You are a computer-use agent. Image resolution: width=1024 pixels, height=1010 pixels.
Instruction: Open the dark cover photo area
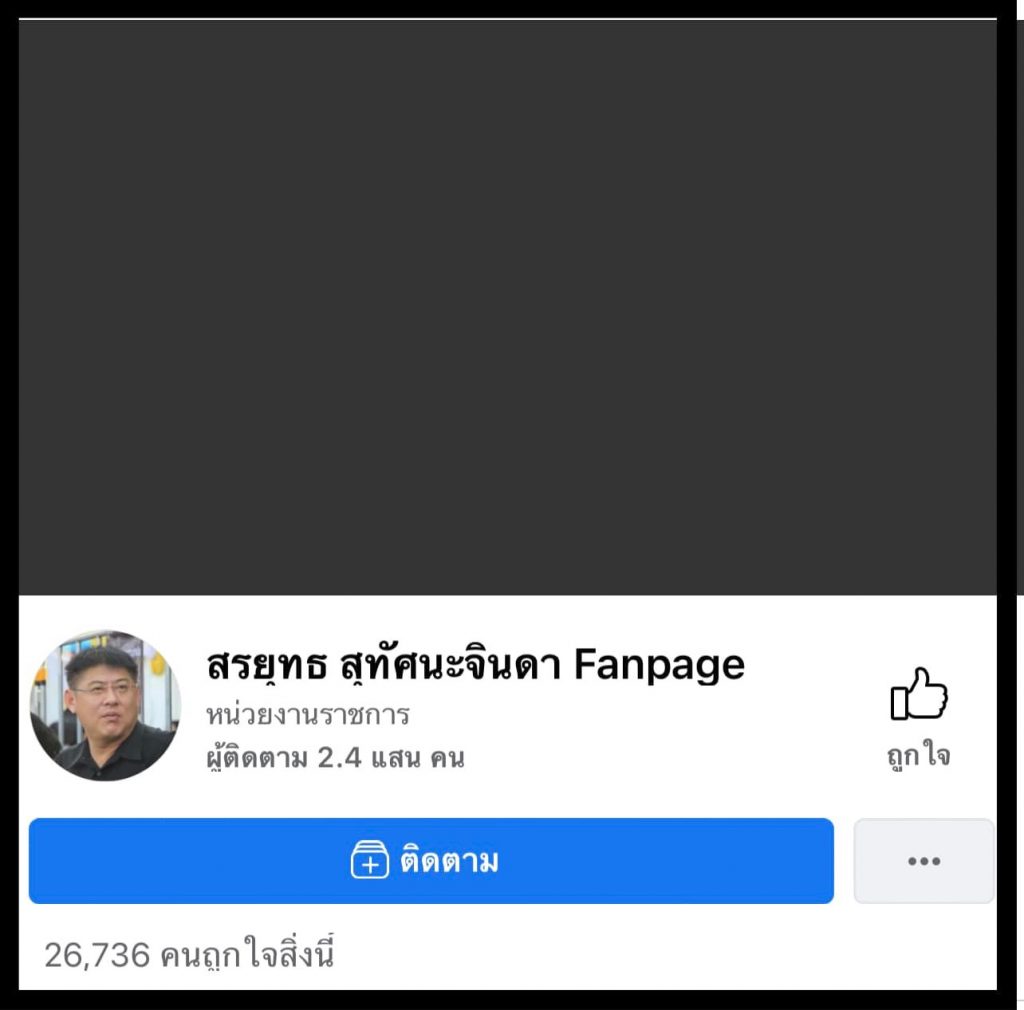click(x=508, y=308)
